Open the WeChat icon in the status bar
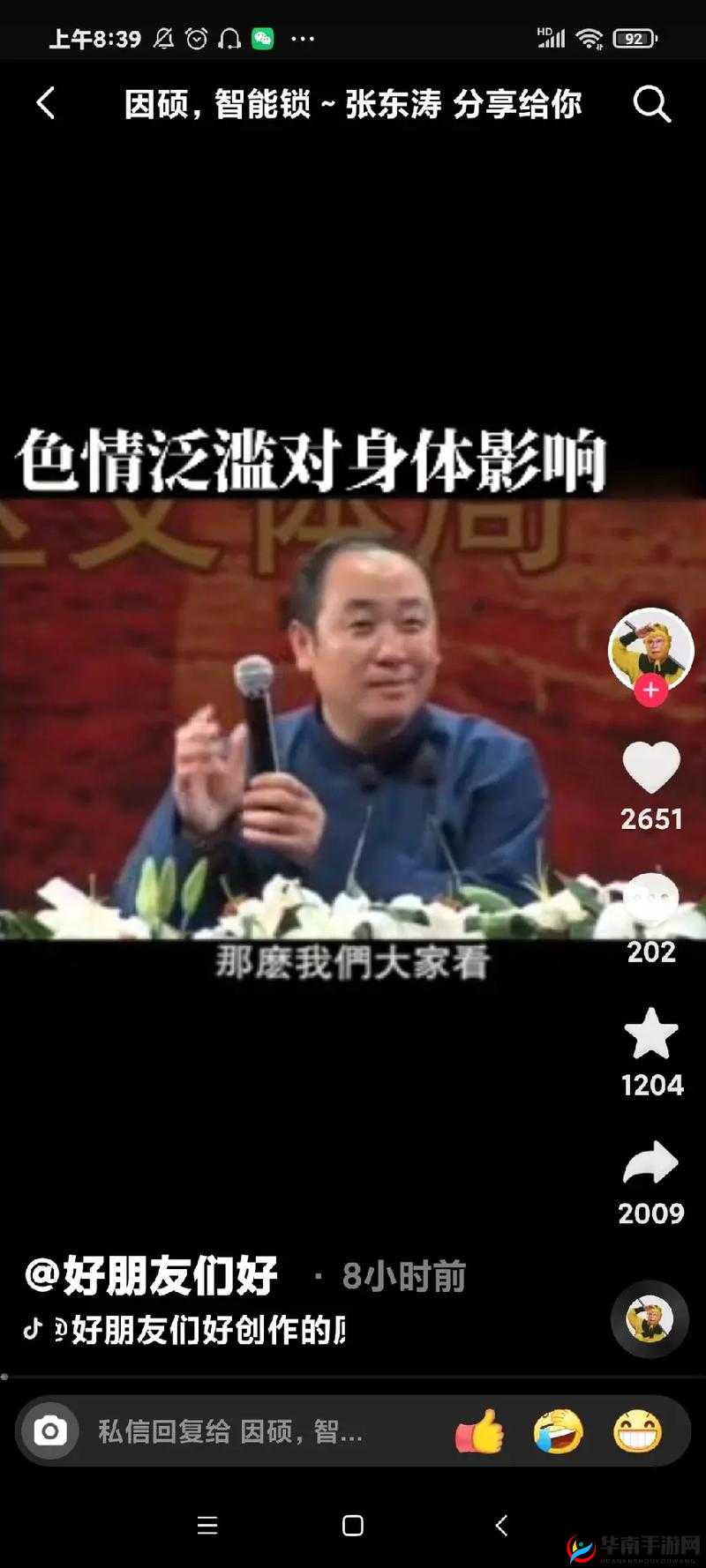The width and height of the screenshot is (706, 1568). tap(261, 38)
